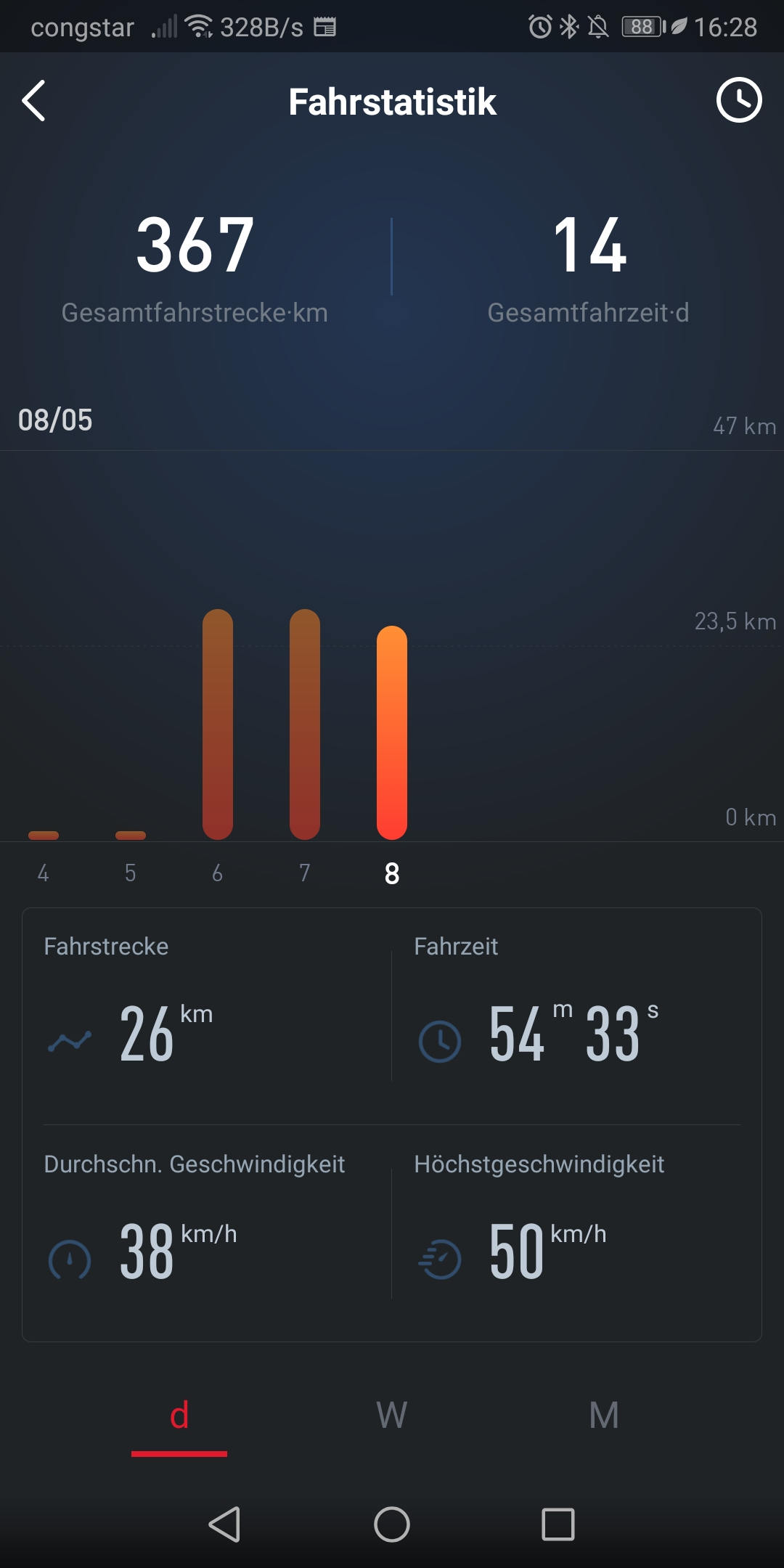Tap the system home button
The width and height of the screenshot is (784, 1568).
pyautogui.click(x=392, y=1524)
